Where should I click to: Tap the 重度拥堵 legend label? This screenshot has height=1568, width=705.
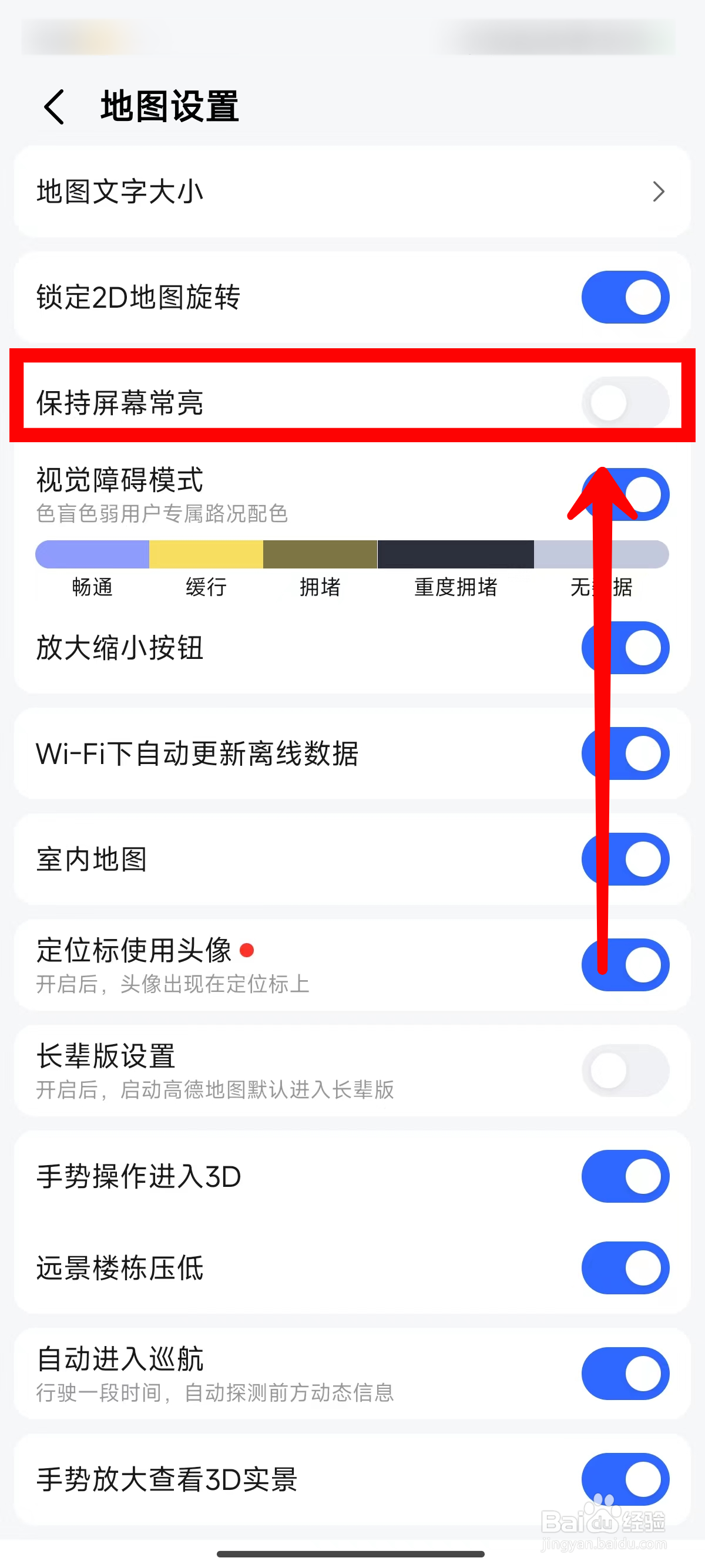click(455, 587)
